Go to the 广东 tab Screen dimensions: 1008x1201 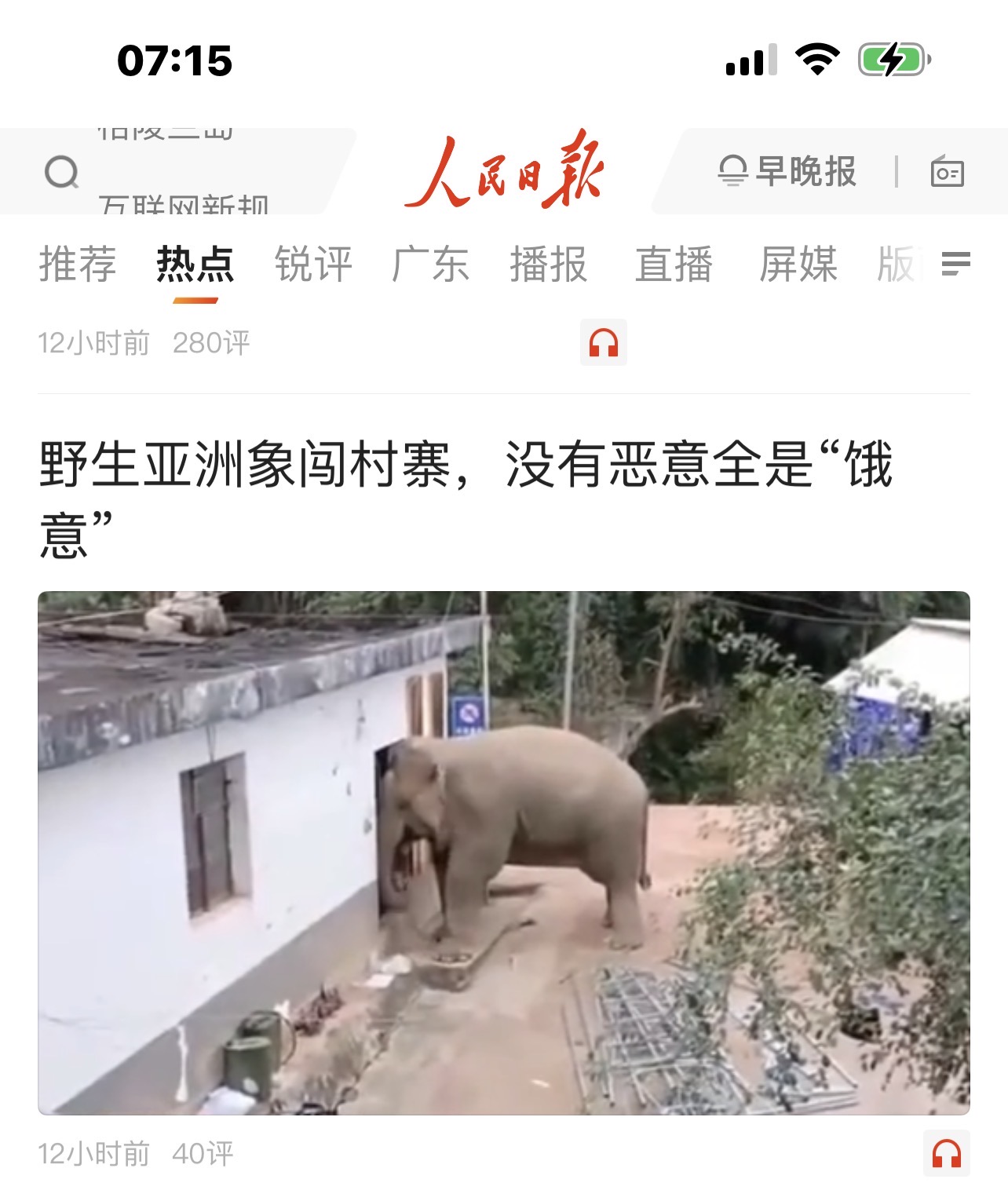point(430,264)
